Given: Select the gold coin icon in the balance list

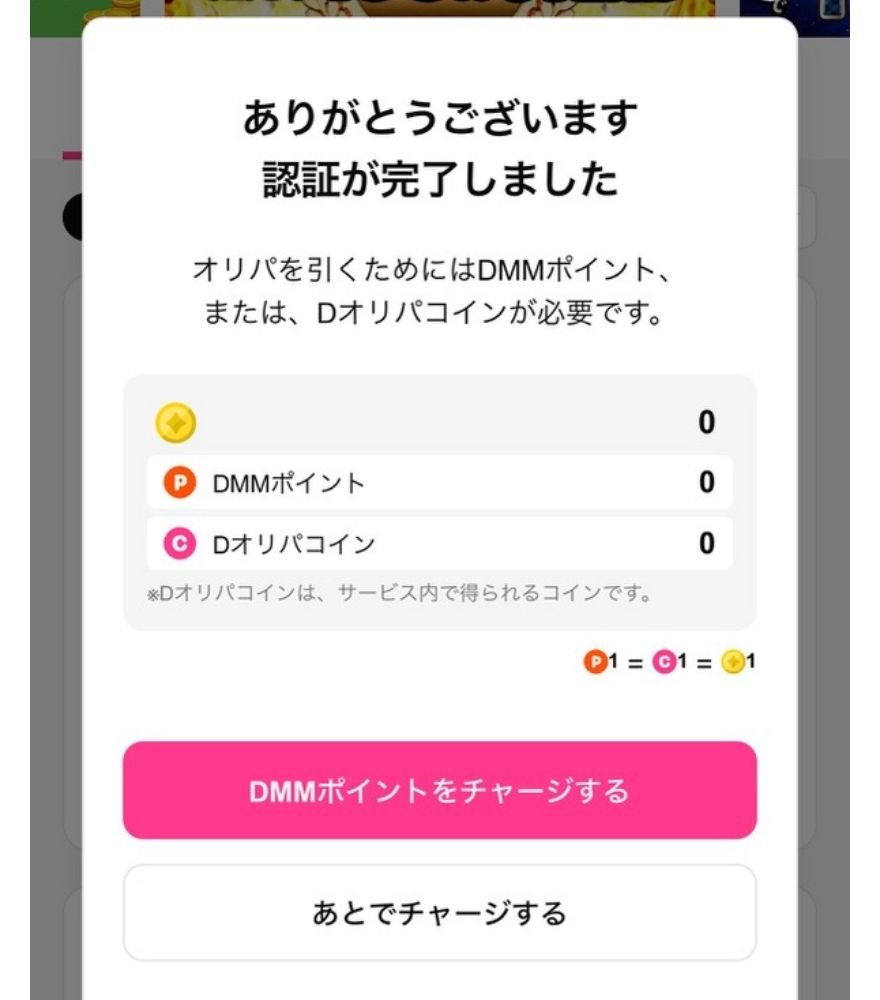Looking at the screenshot, I should click(175, 423).
